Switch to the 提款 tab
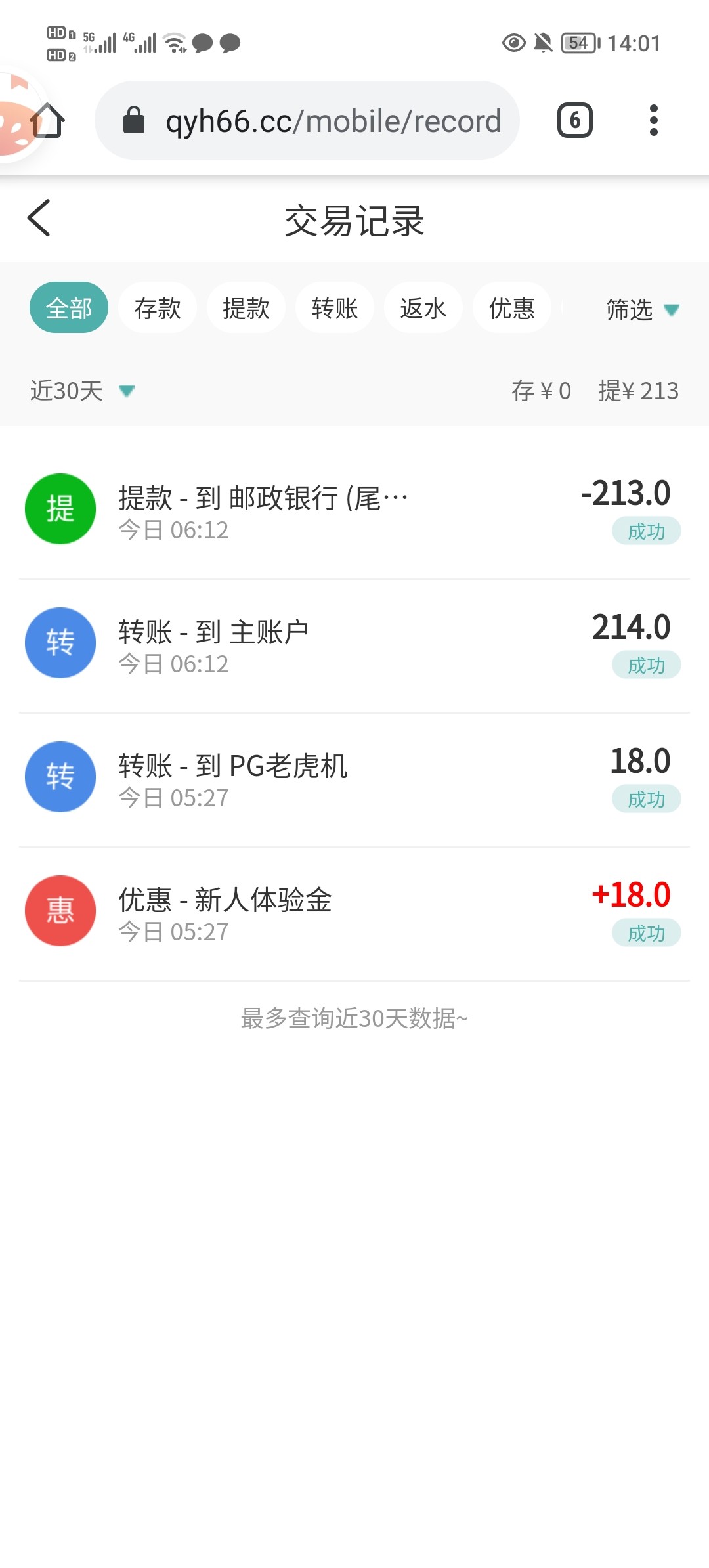 pos(246,307)
